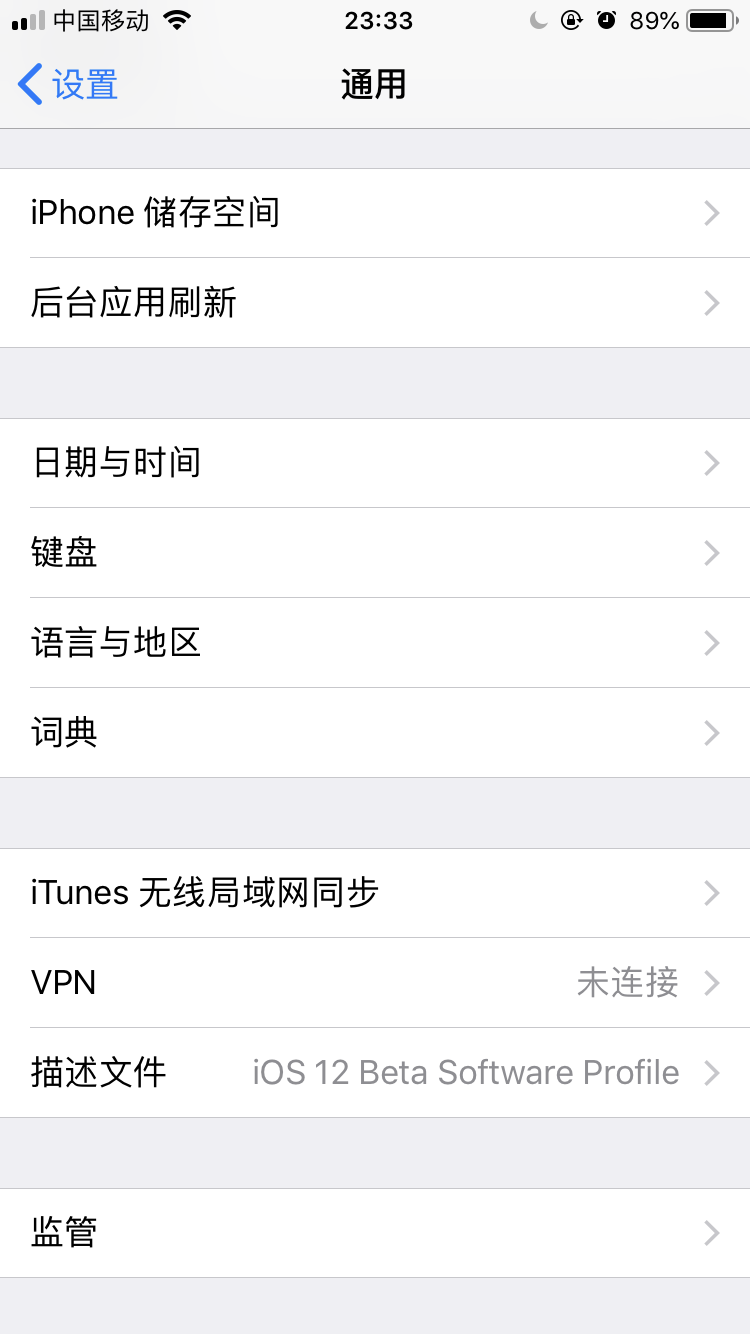Image resolution: width=750 pixels, height=1334 pixels.
Task: Tap the 23:33 clock in the status bar
Action: tap(378, 20)
